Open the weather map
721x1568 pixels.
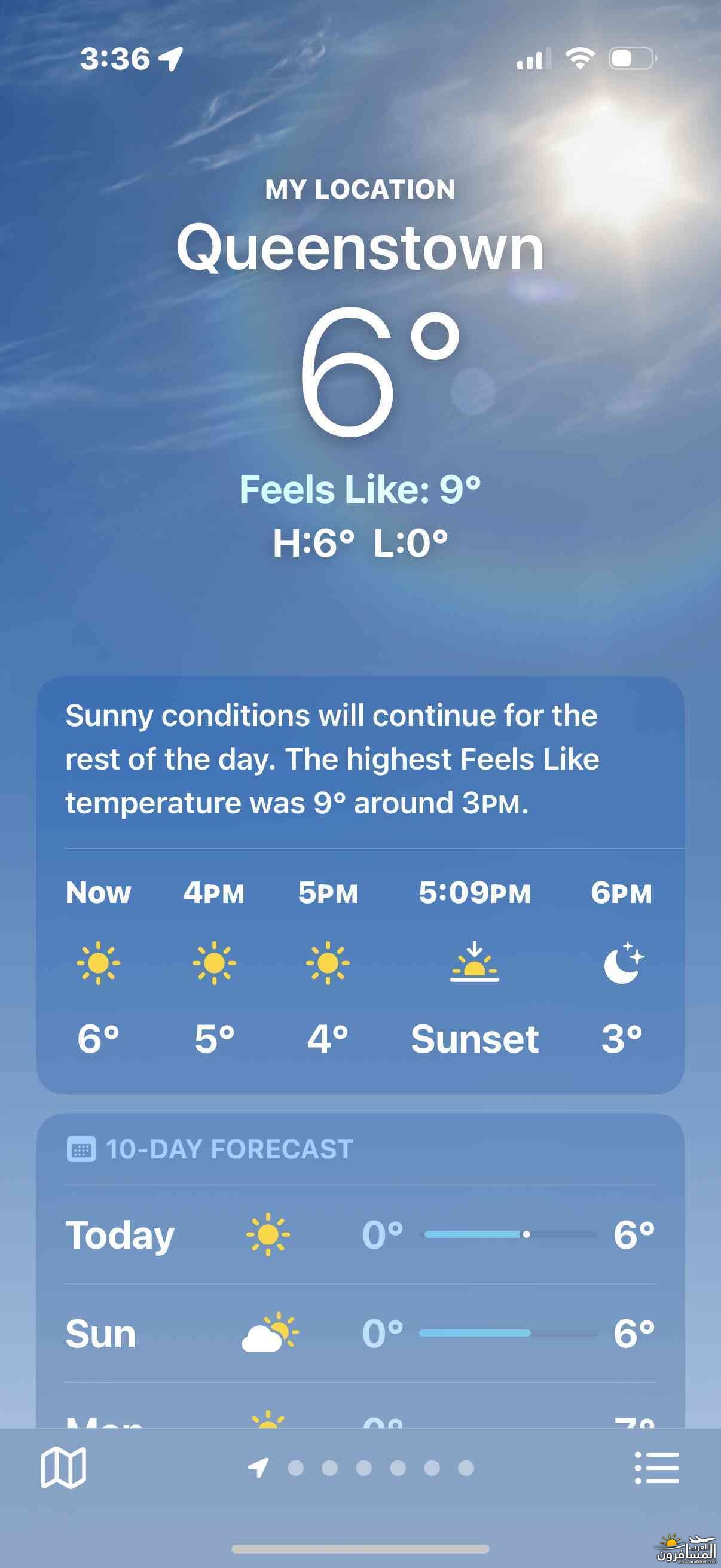pos(63,1468)
